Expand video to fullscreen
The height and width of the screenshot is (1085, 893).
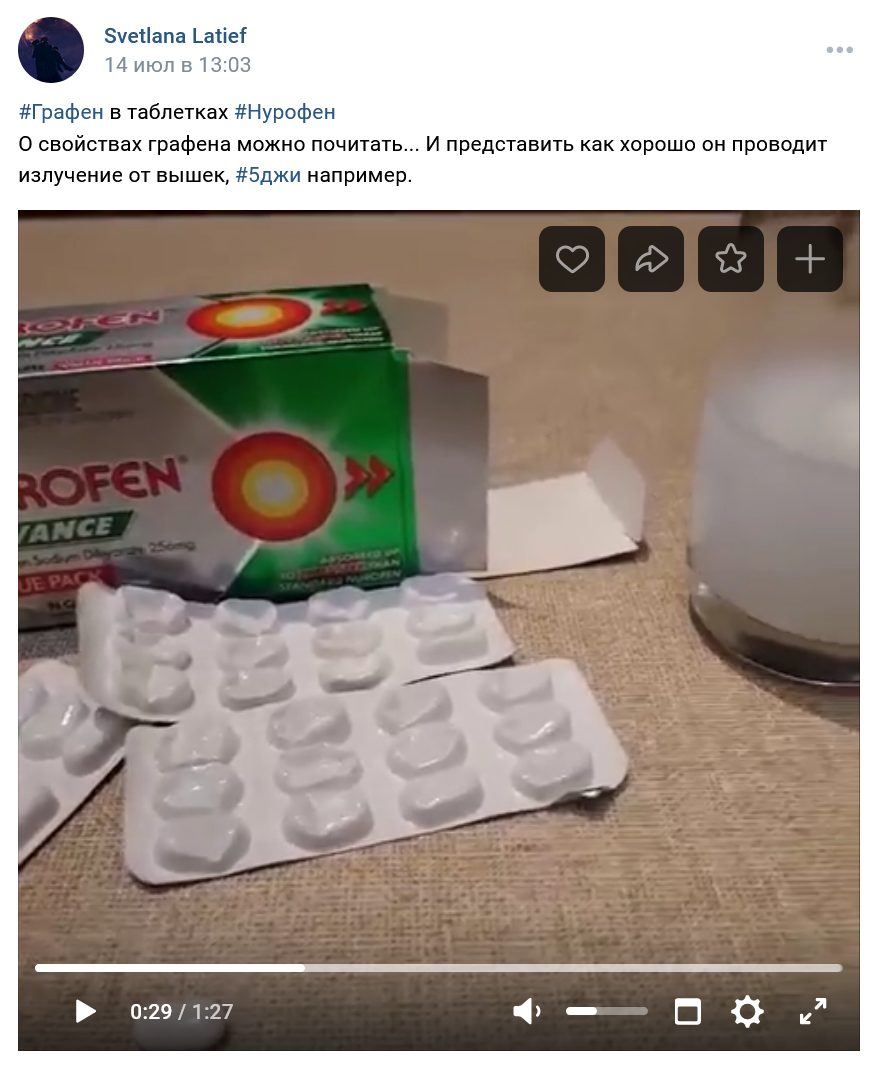[x=813, y=1011]
